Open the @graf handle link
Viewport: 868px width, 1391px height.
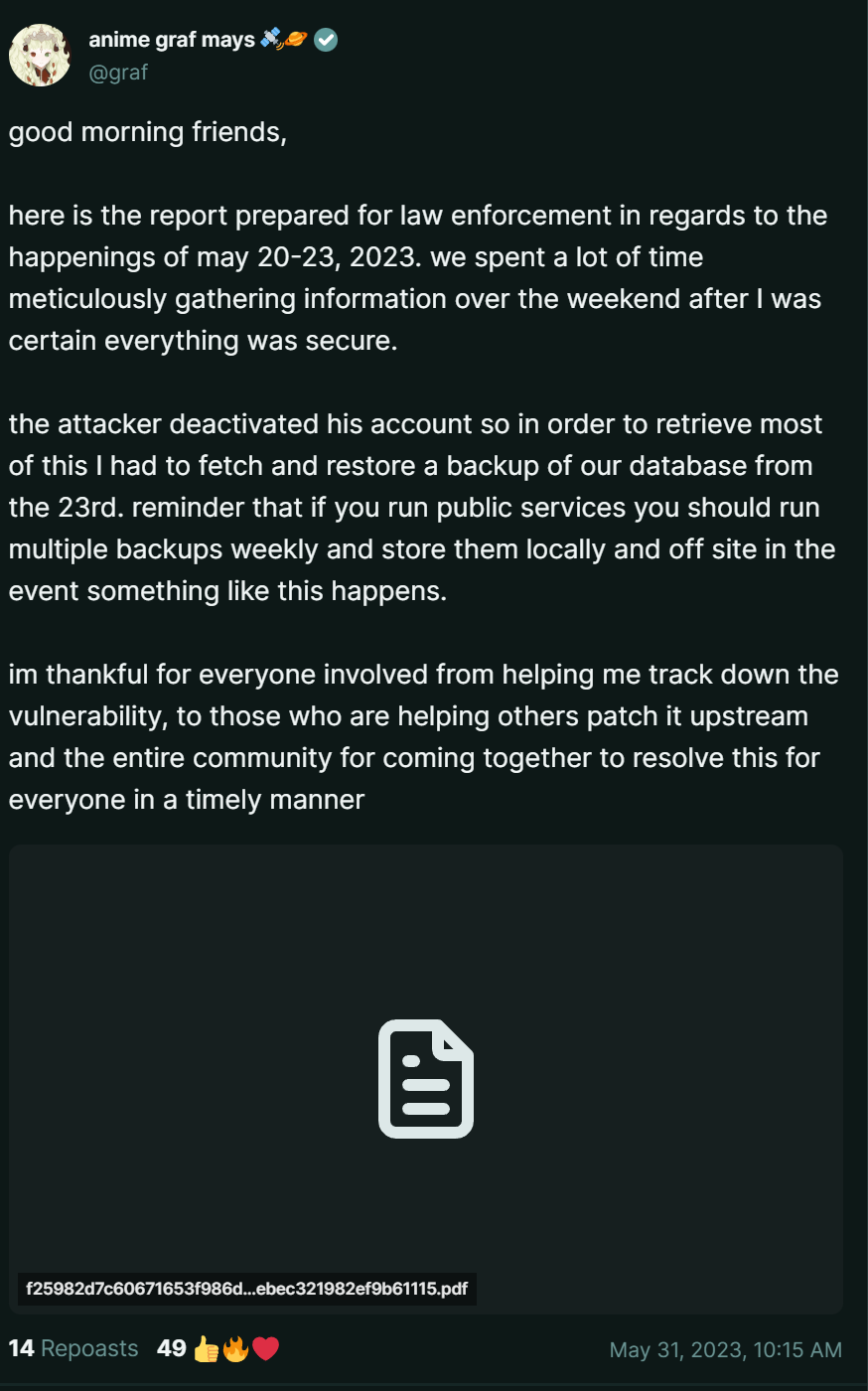(118, 73)
